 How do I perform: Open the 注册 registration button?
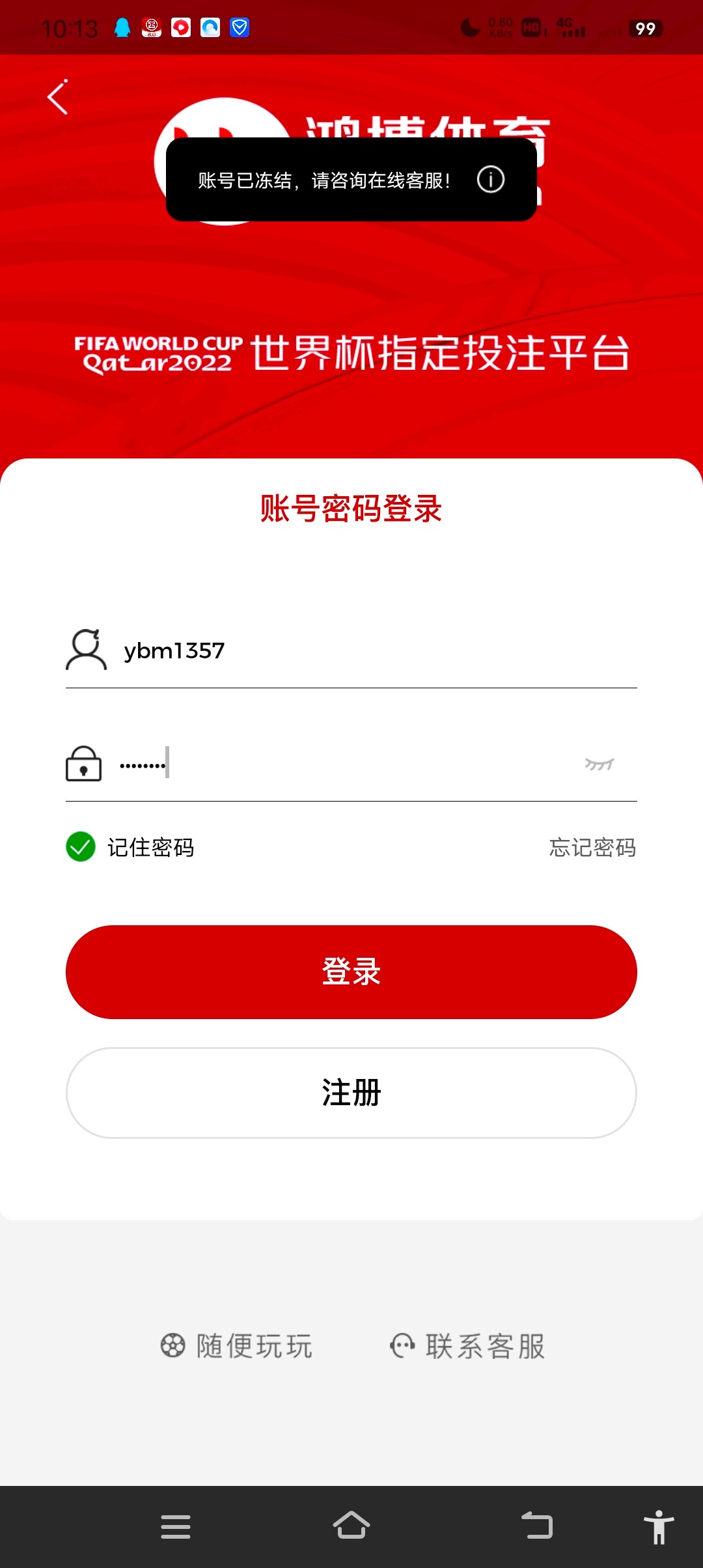(x=351, y=1093)
